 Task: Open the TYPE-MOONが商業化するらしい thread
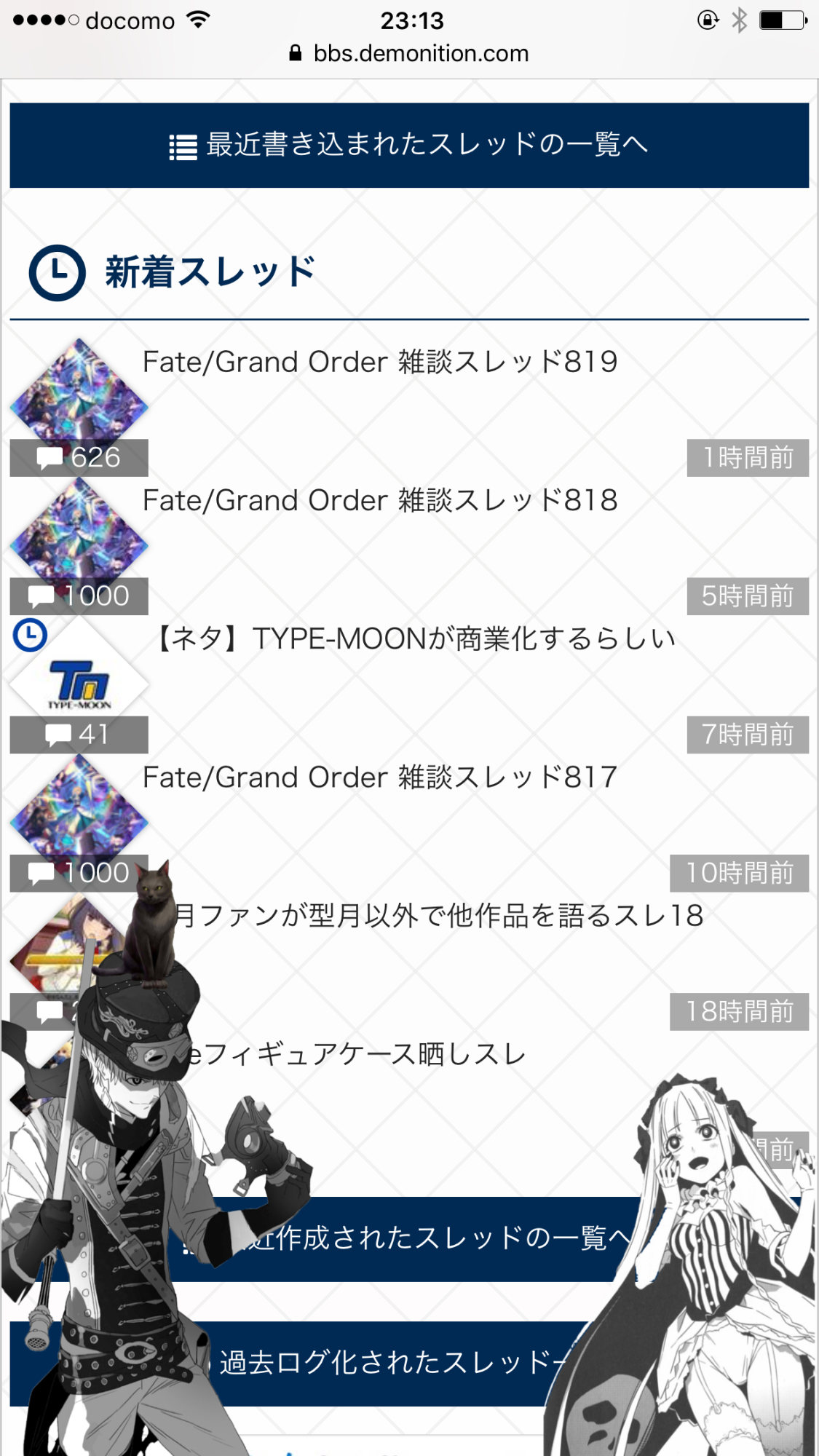pos(415,639)
